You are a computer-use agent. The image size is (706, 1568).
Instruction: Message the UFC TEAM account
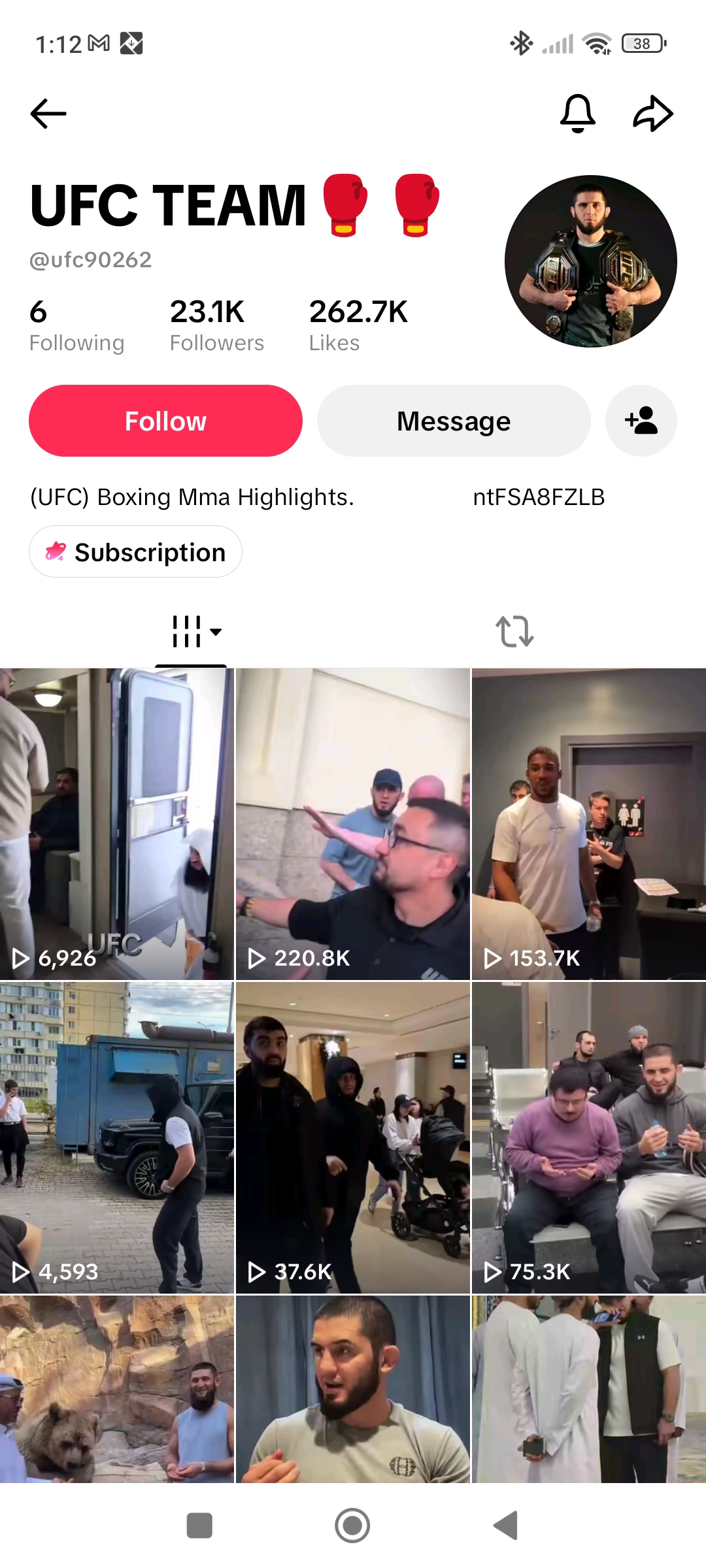coord(454,421)
